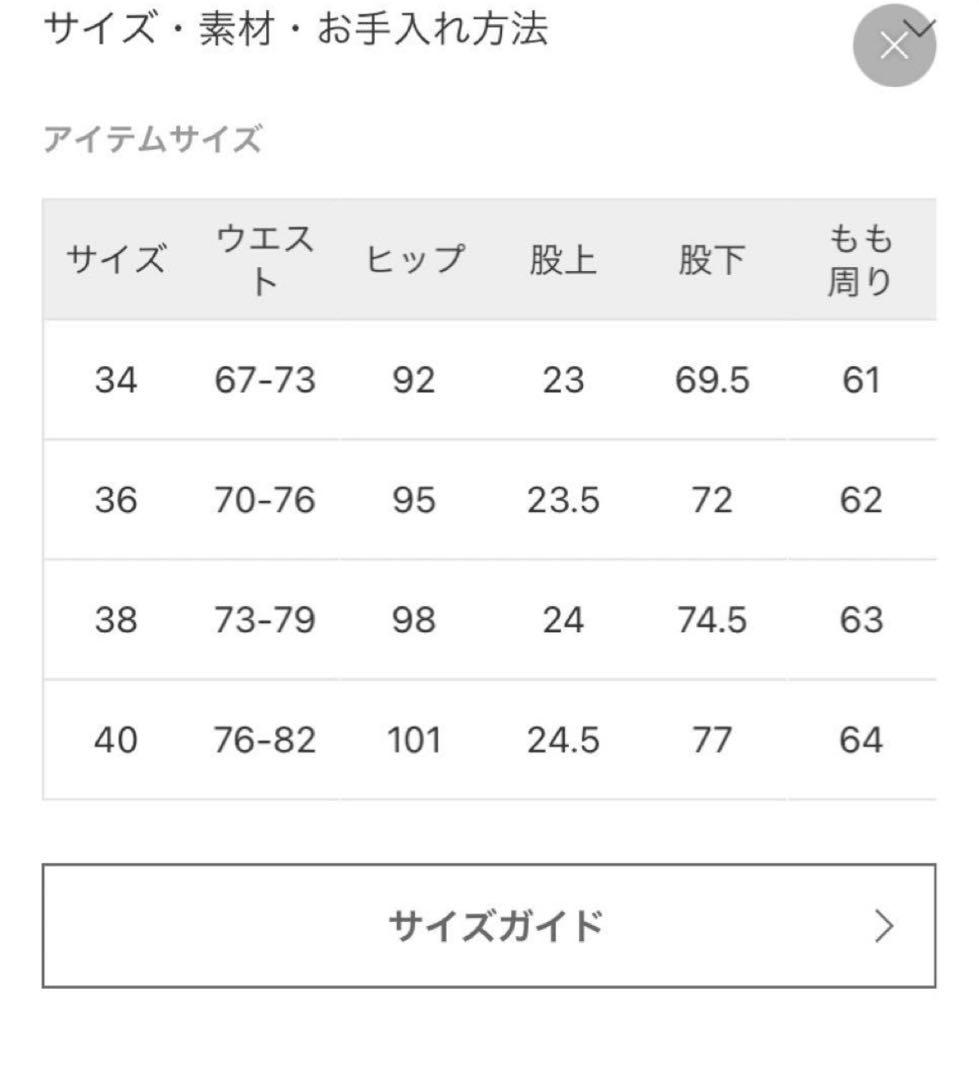Click the size 36 table row
Viewport: 979px width, 1080px height.
point(490,500)
